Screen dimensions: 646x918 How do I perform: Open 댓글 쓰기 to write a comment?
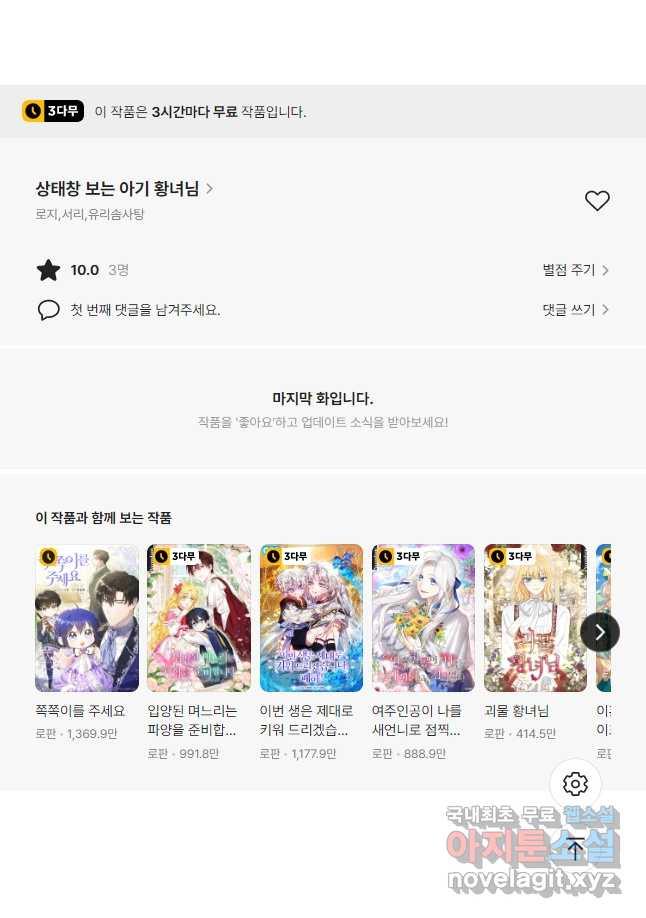pos(575,310)
